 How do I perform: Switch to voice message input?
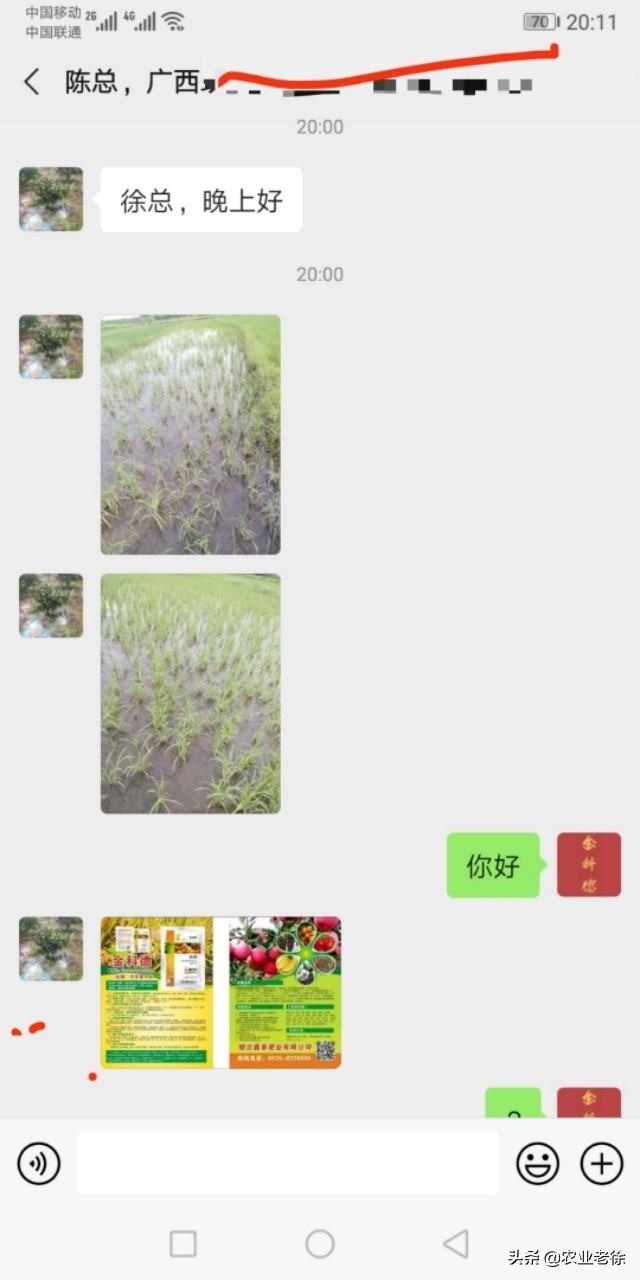(x=39, y=1164)
